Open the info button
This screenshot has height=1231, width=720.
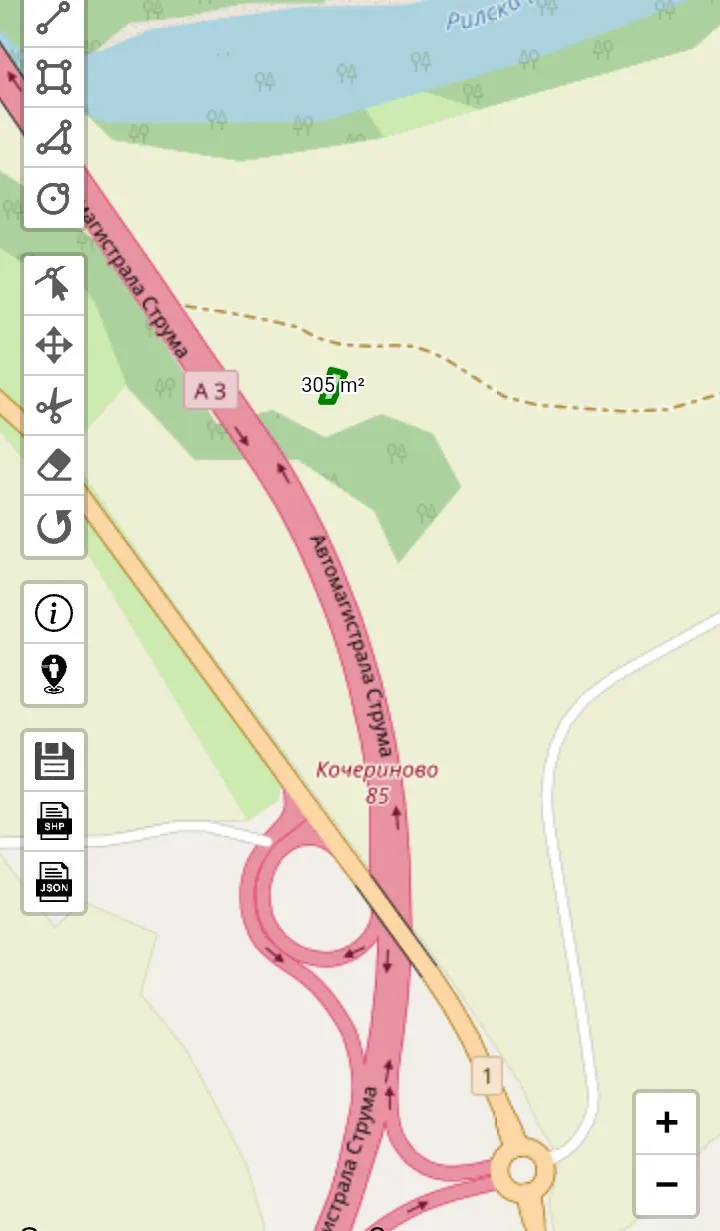pos(54,612)
